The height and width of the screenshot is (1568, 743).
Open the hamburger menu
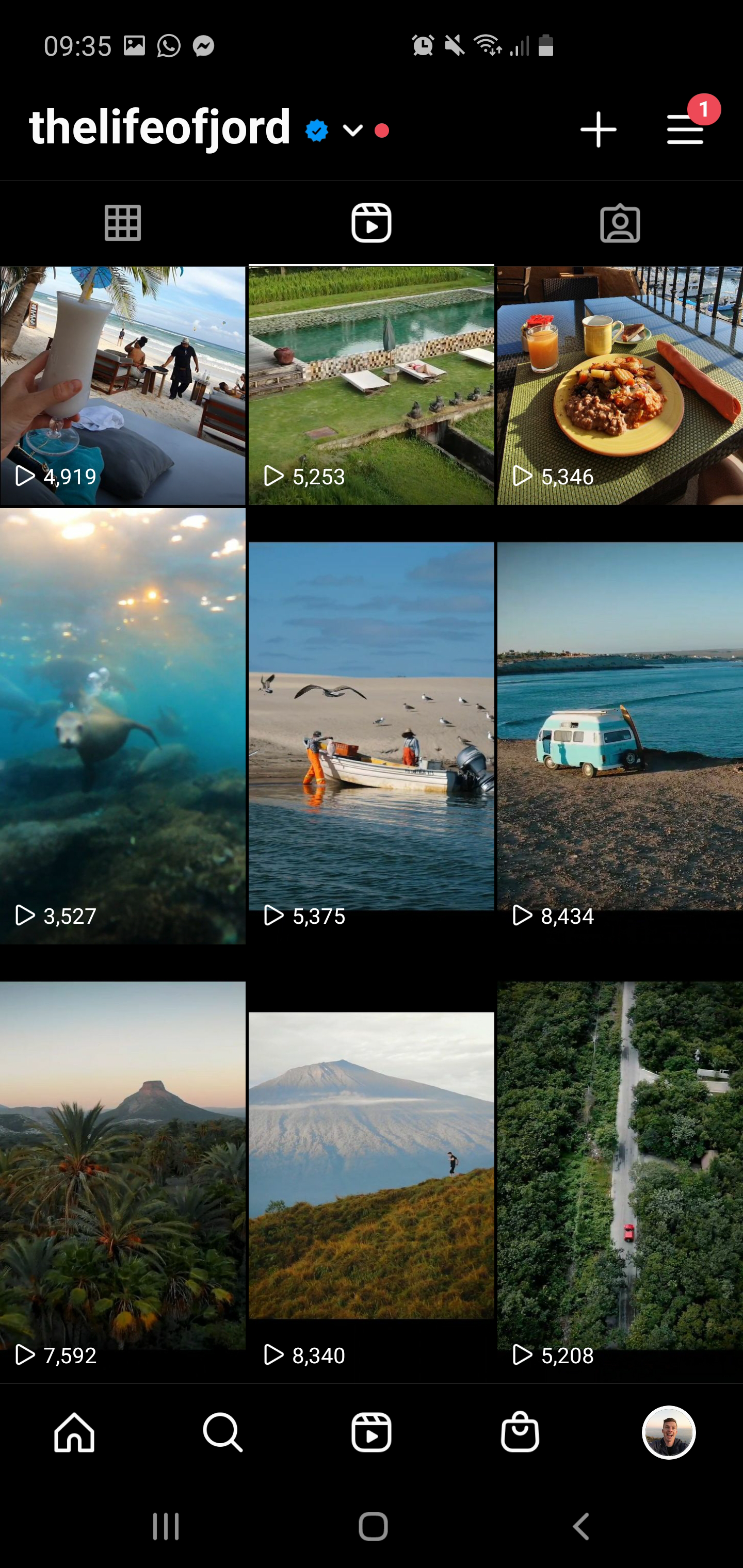pyautogui.click(x=686, y=129)
